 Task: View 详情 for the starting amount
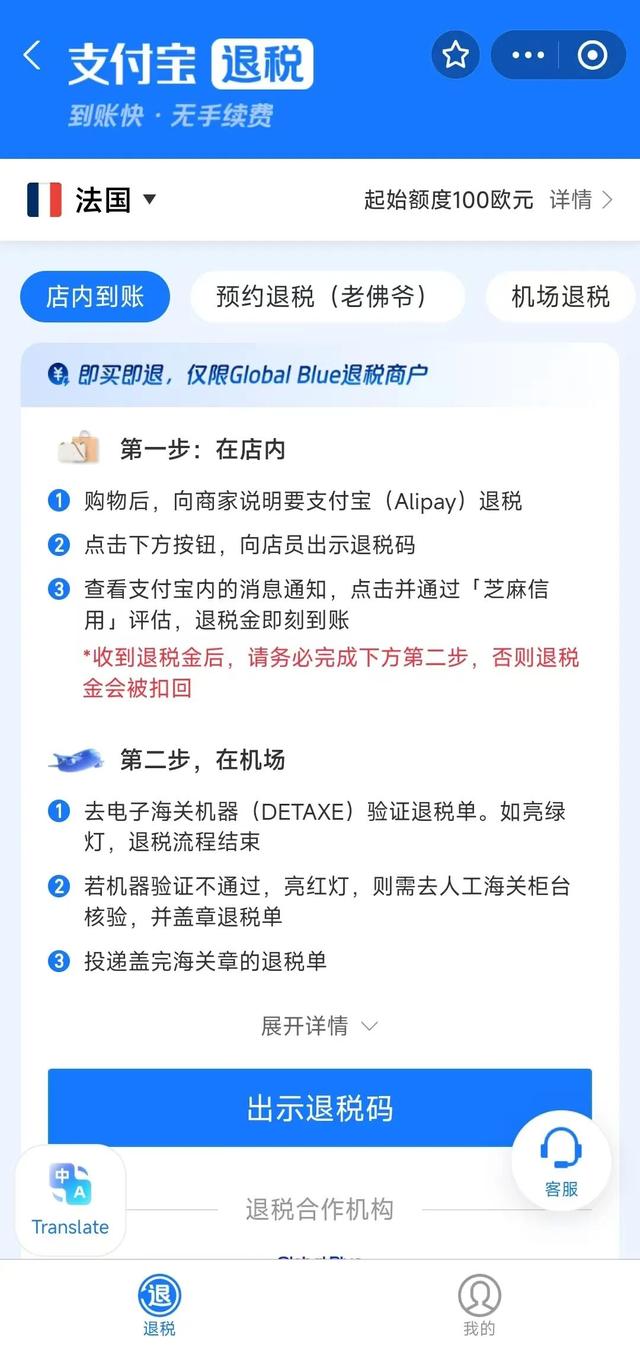[x=581, y=199]
